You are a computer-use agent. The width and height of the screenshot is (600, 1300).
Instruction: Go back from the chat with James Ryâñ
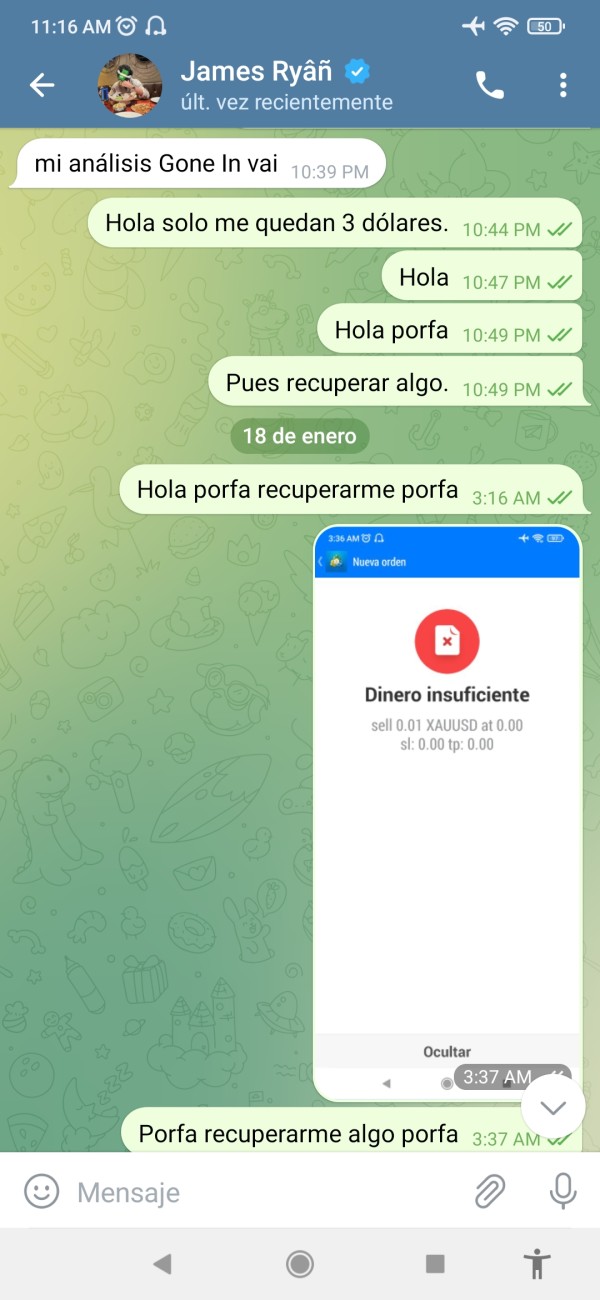(x=42, y=86)
